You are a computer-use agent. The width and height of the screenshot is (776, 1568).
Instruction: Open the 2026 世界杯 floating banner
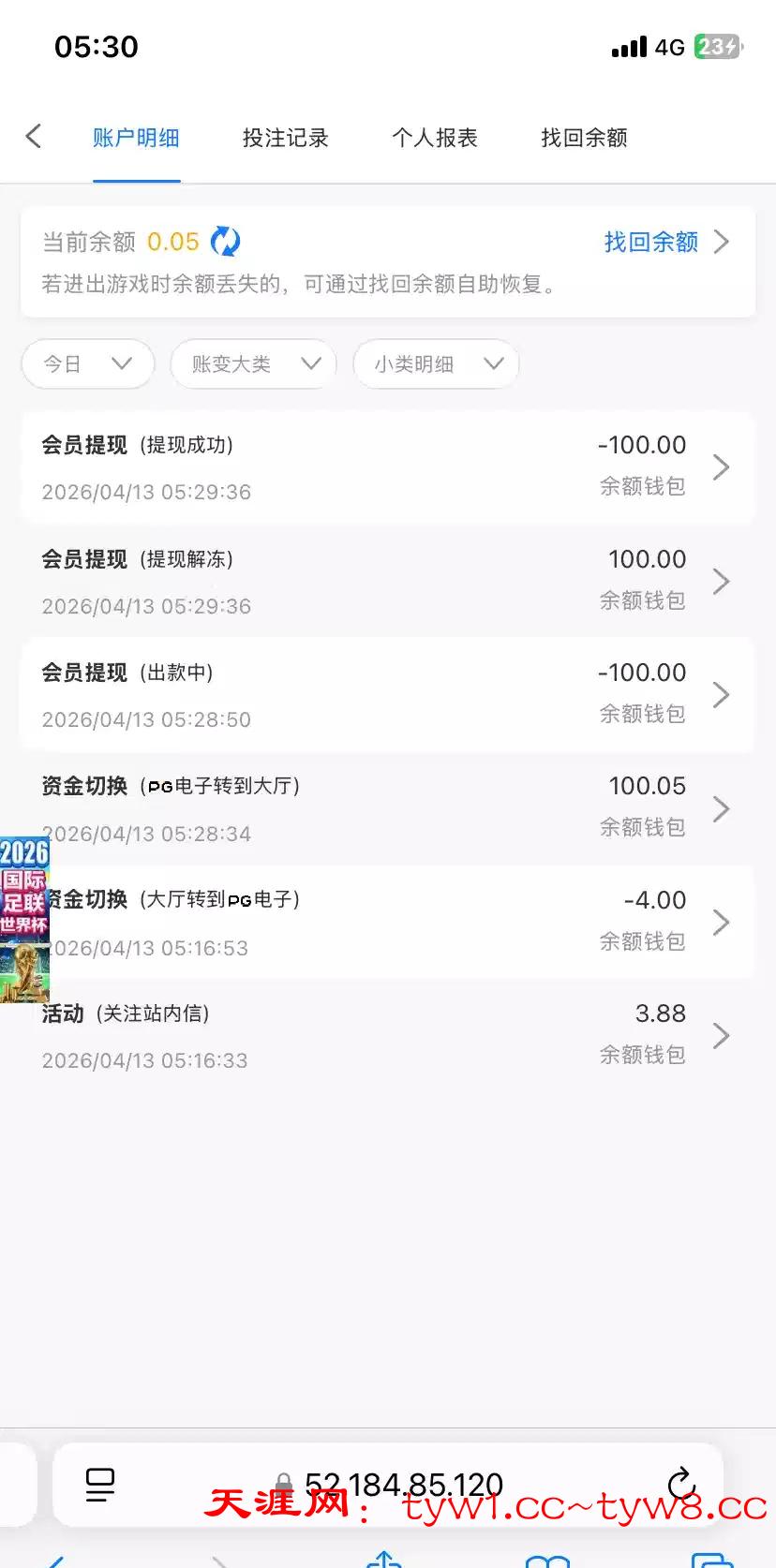(24, 918)
